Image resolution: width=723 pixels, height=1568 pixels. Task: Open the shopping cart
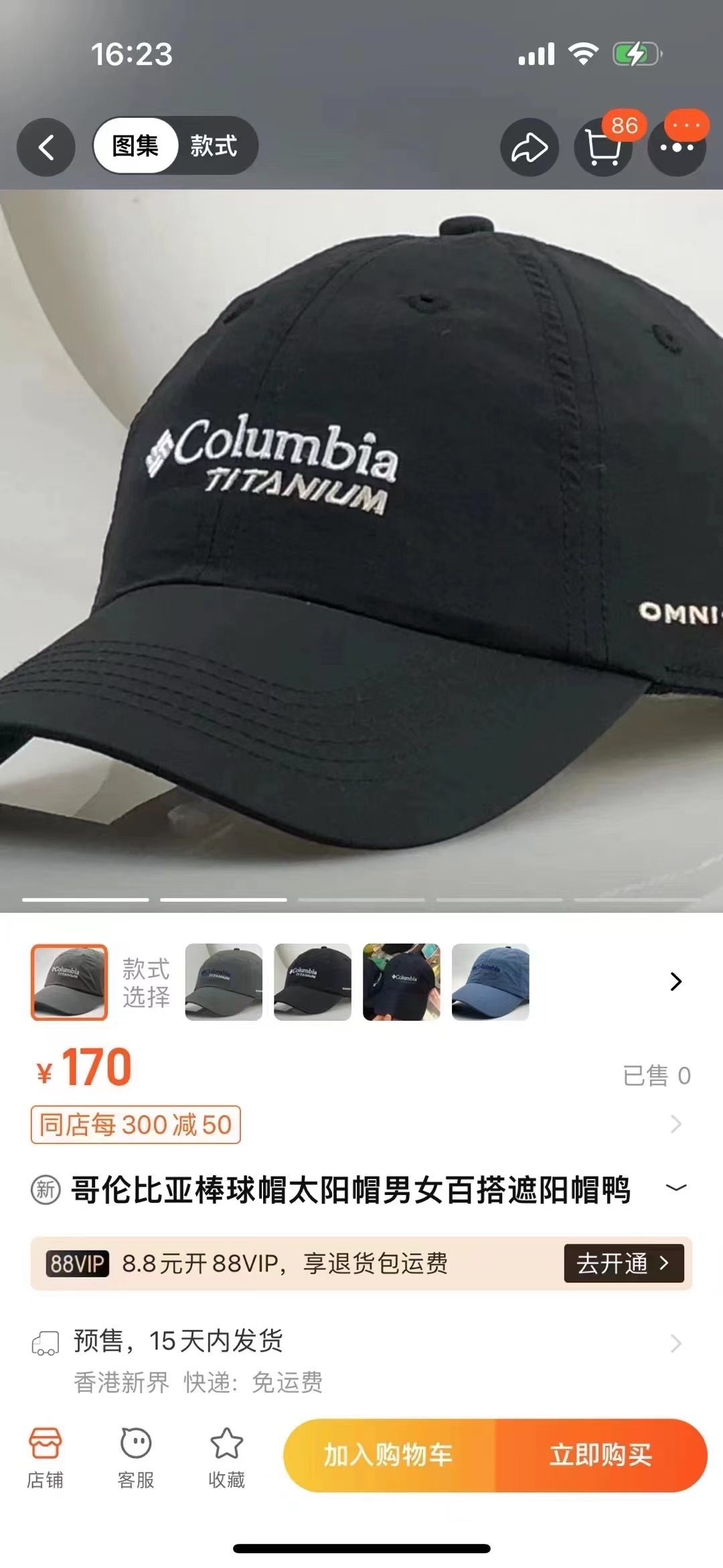(603, 147)
